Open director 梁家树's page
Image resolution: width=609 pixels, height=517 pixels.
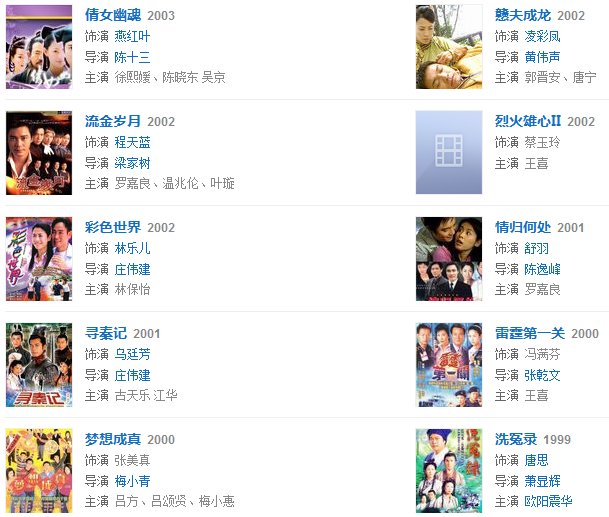[132, 163]
